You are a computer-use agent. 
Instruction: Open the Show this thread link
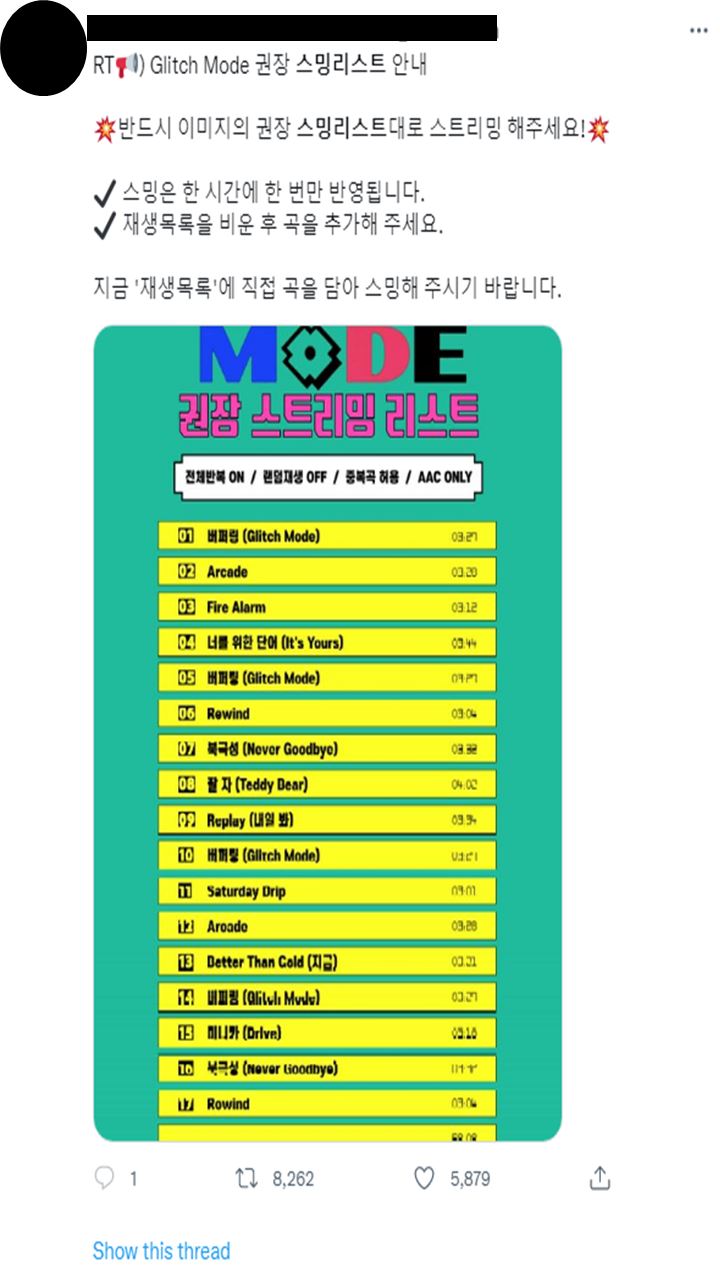tap(161, 1251)
